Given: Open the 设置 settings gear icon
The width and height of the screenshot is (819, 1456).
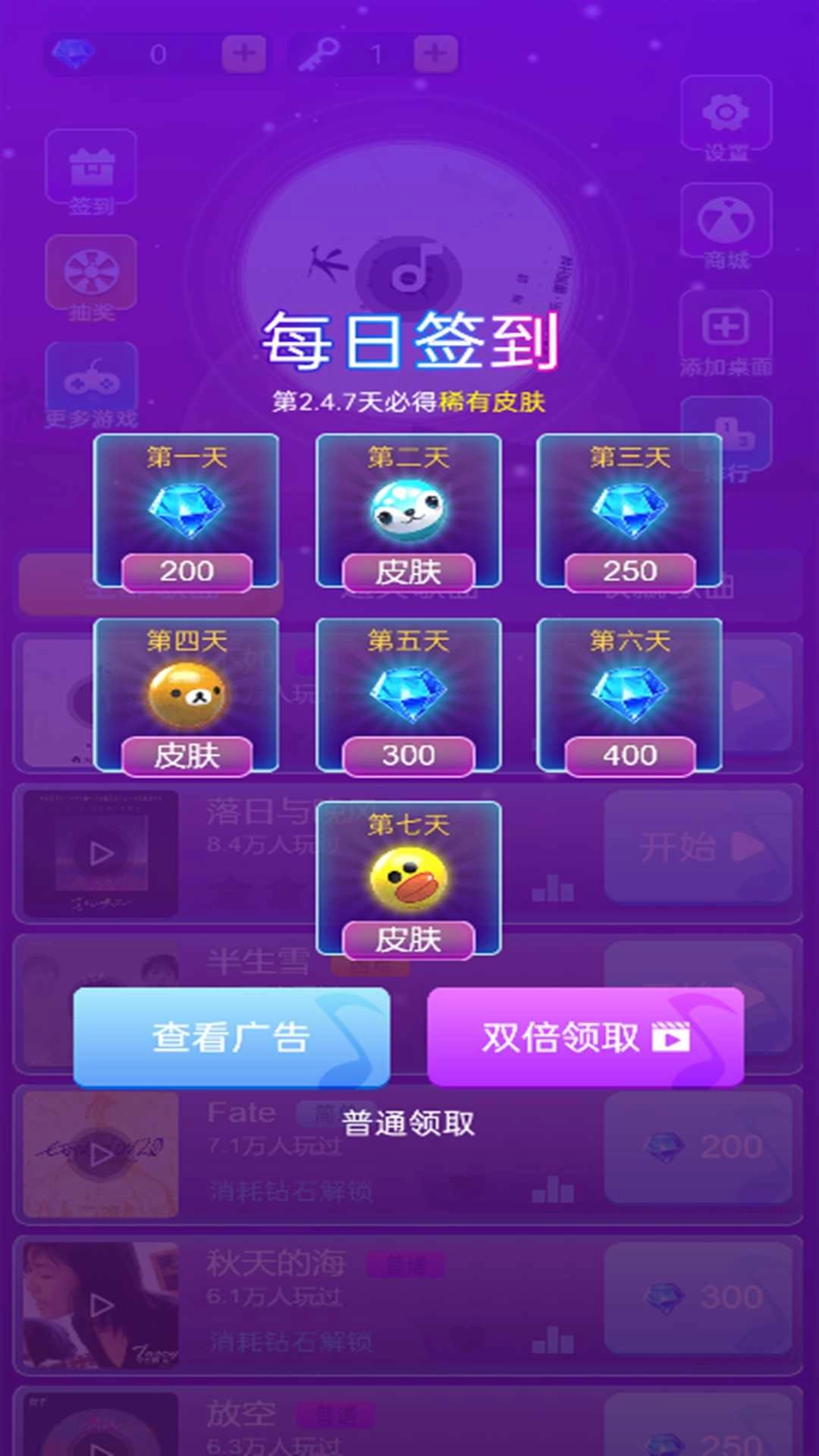Looking at the screenshot, I should [724, 114].
